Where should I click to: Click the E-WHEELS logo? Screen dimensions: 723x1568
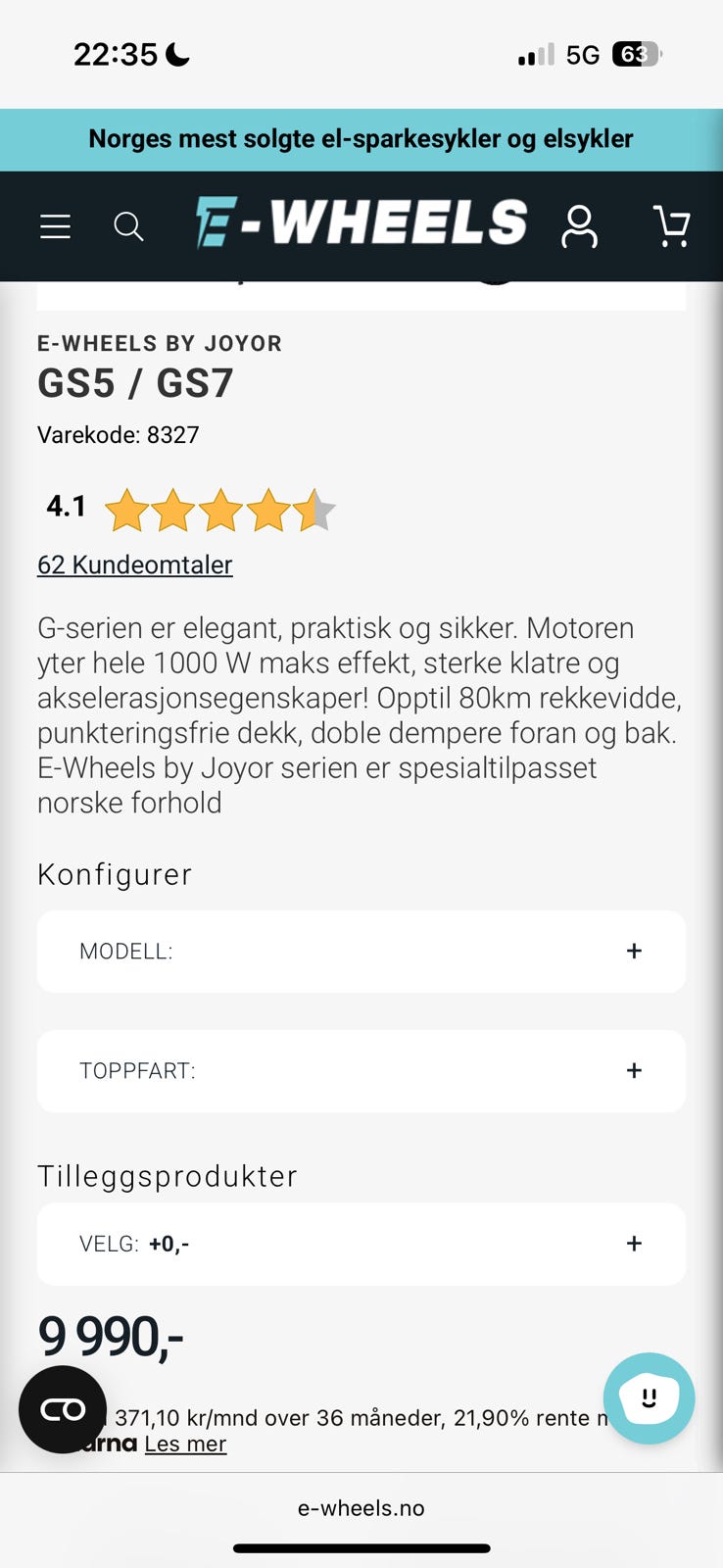(361, 222)
